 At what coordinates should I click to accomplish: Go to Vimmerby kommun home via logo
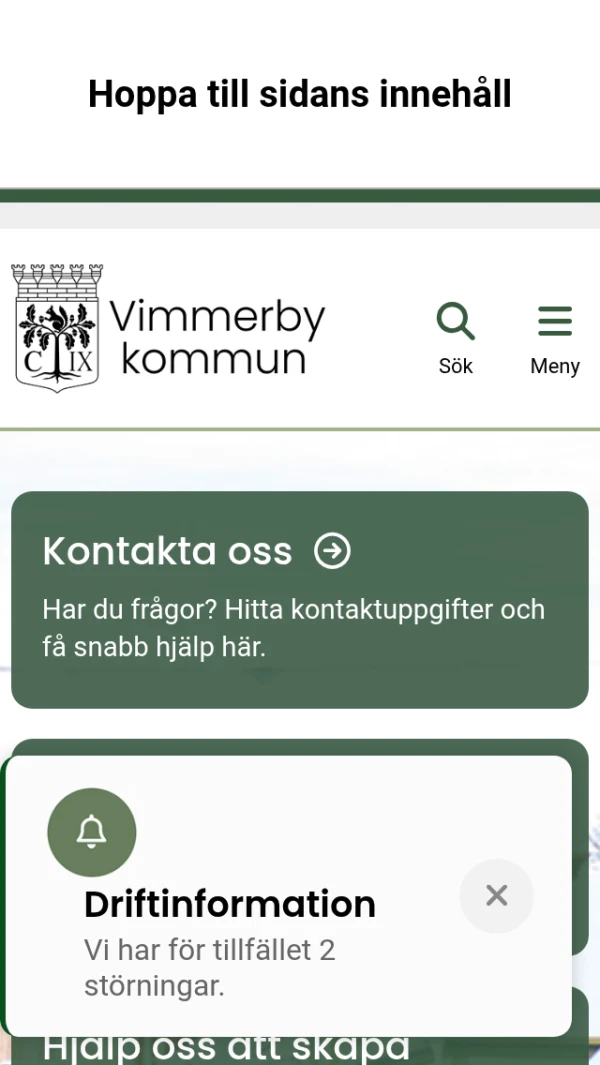coord(170,328)
